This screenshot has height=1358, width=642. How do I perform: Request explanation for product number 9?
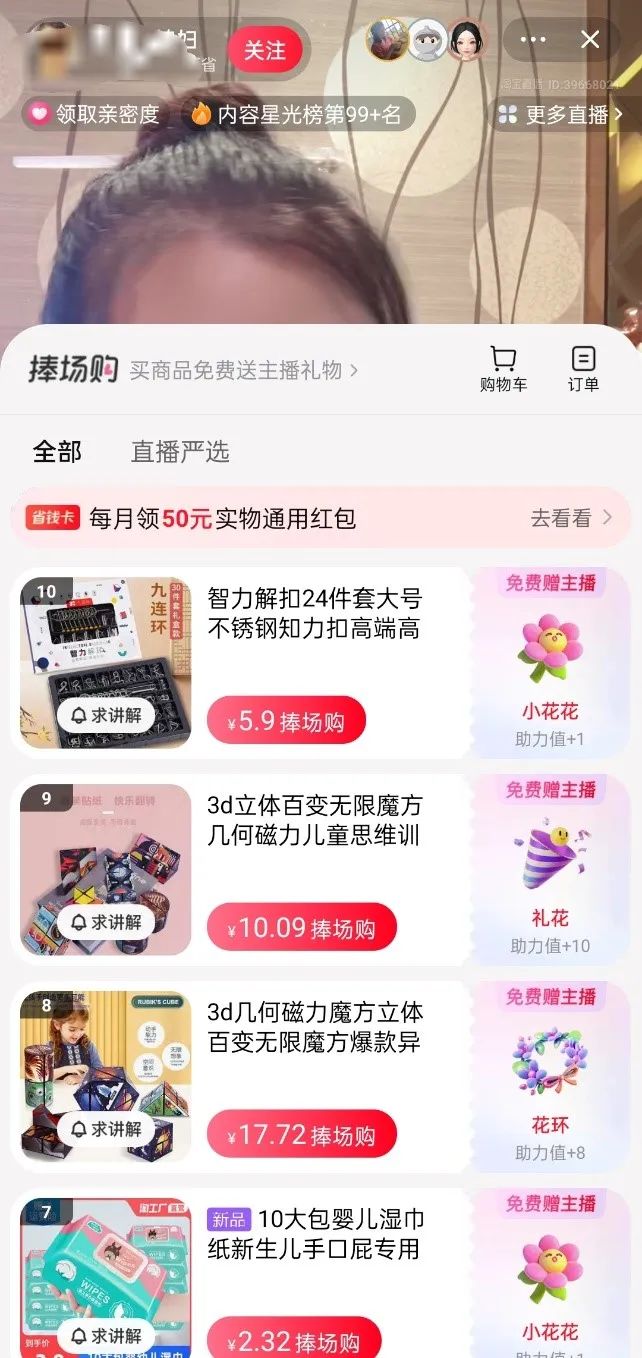(x=106, y=922)
